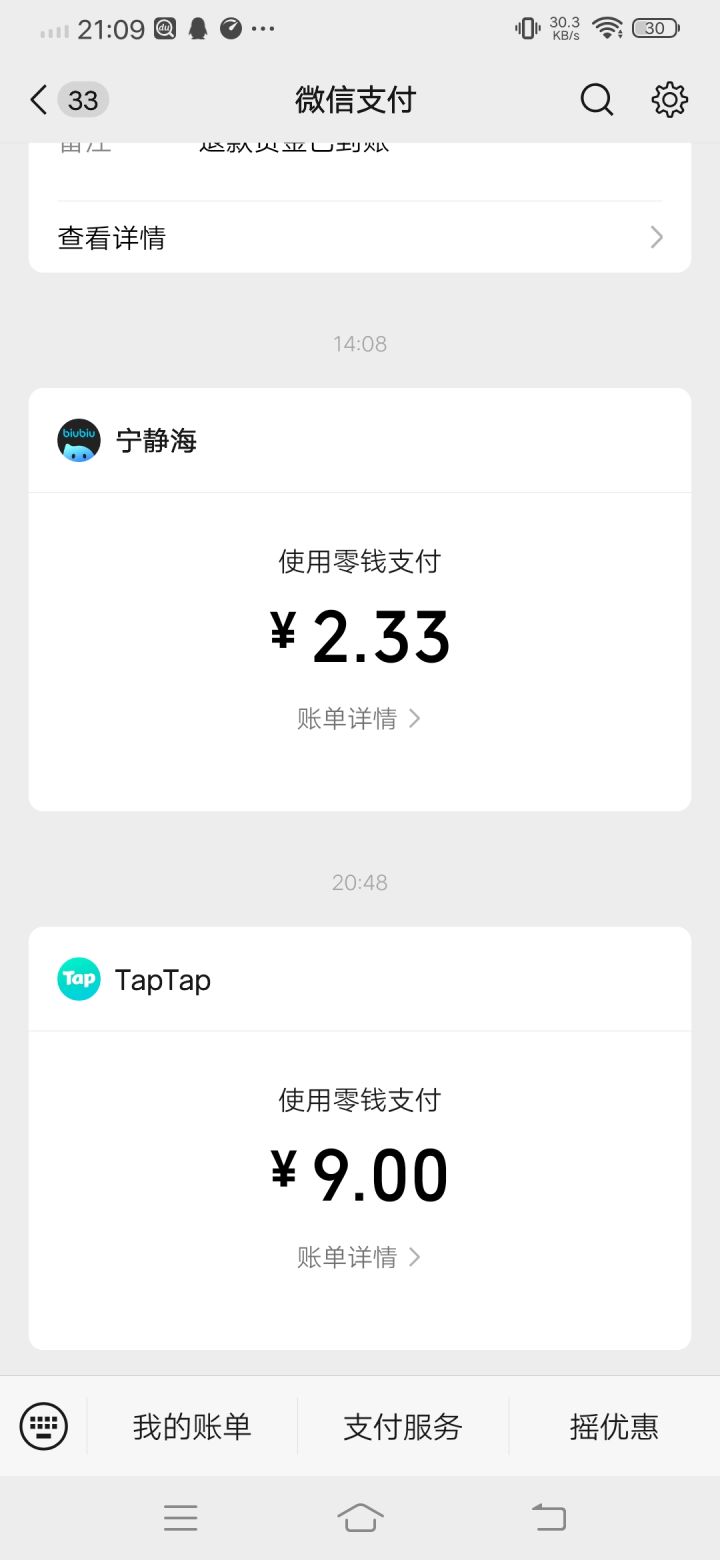
Task: Select 摇优惠
Action: point(614,1427)
